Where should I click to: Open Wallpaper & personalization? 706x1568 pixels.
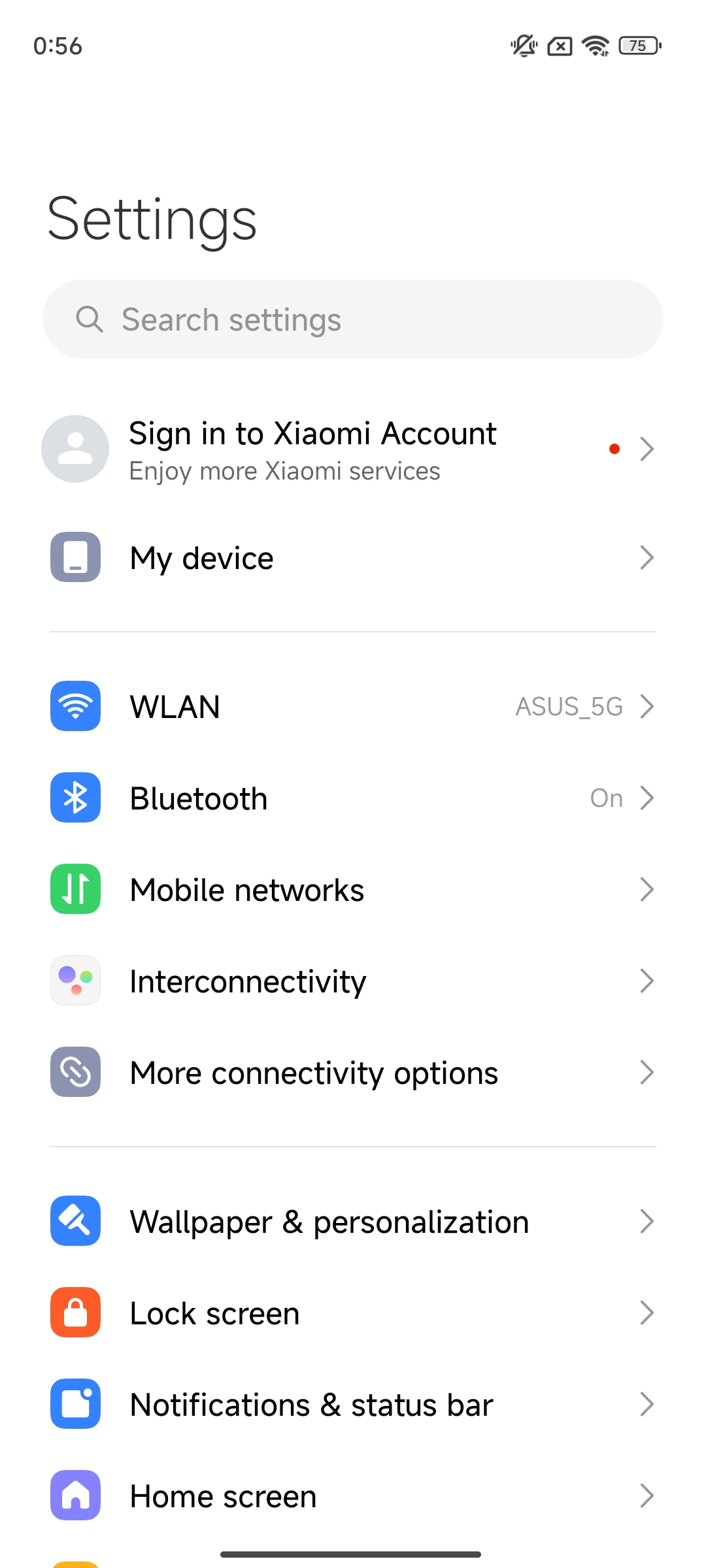(353, 1221)
